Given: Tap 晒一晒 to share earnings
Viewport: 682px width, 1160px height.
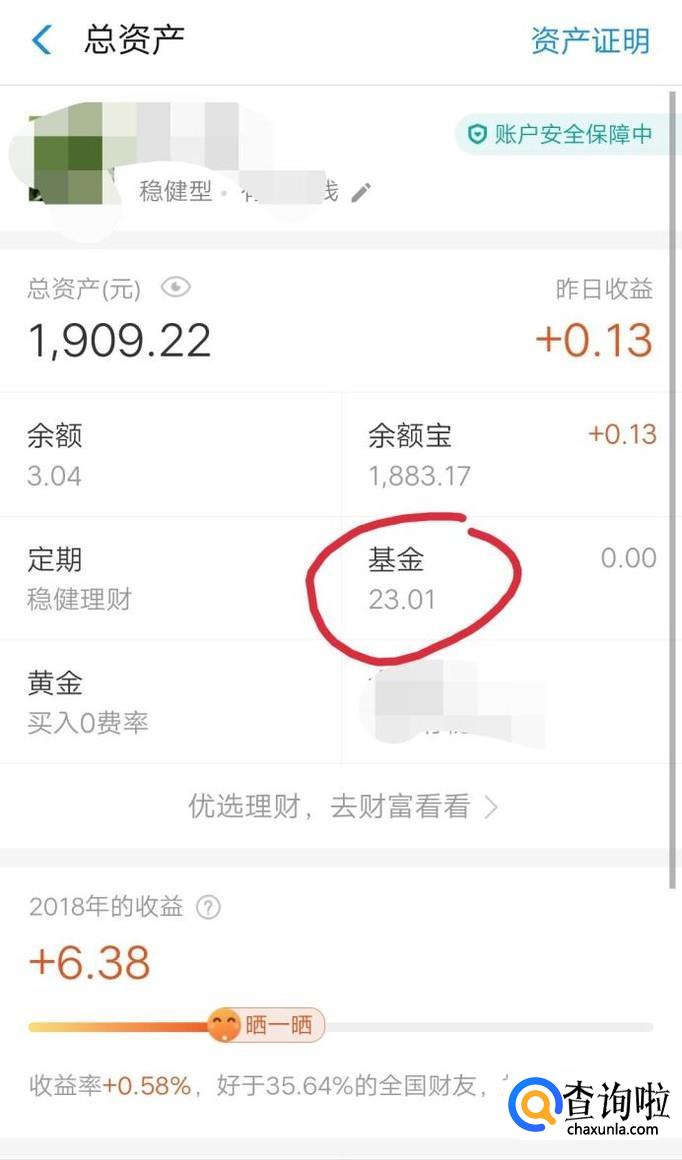Looking at the screenshot, I should pyautogui.click(x=267, y=1026).
